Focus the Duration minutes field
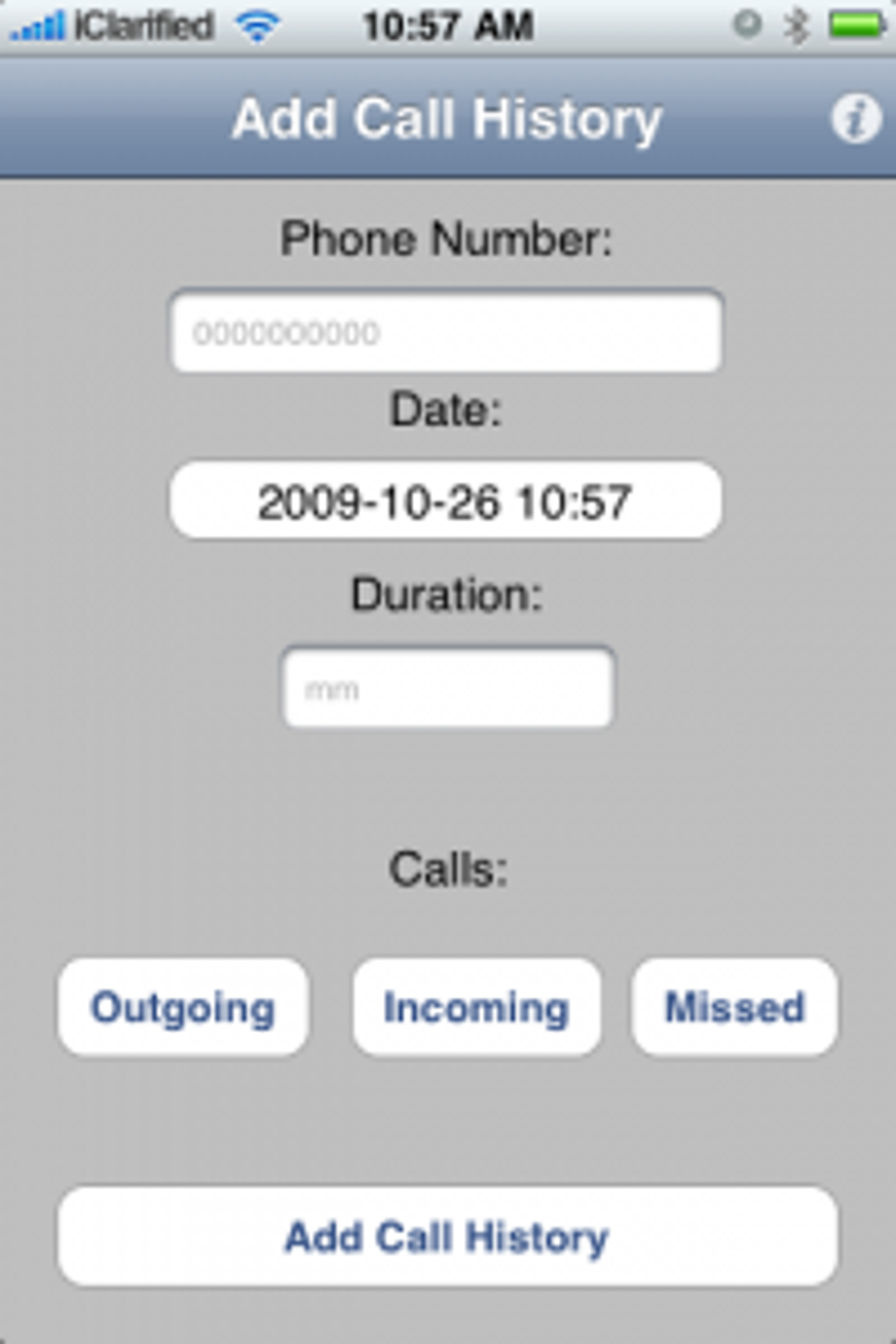The height and width of the screenshot is (1344, 896). click(x=448, y=688)
